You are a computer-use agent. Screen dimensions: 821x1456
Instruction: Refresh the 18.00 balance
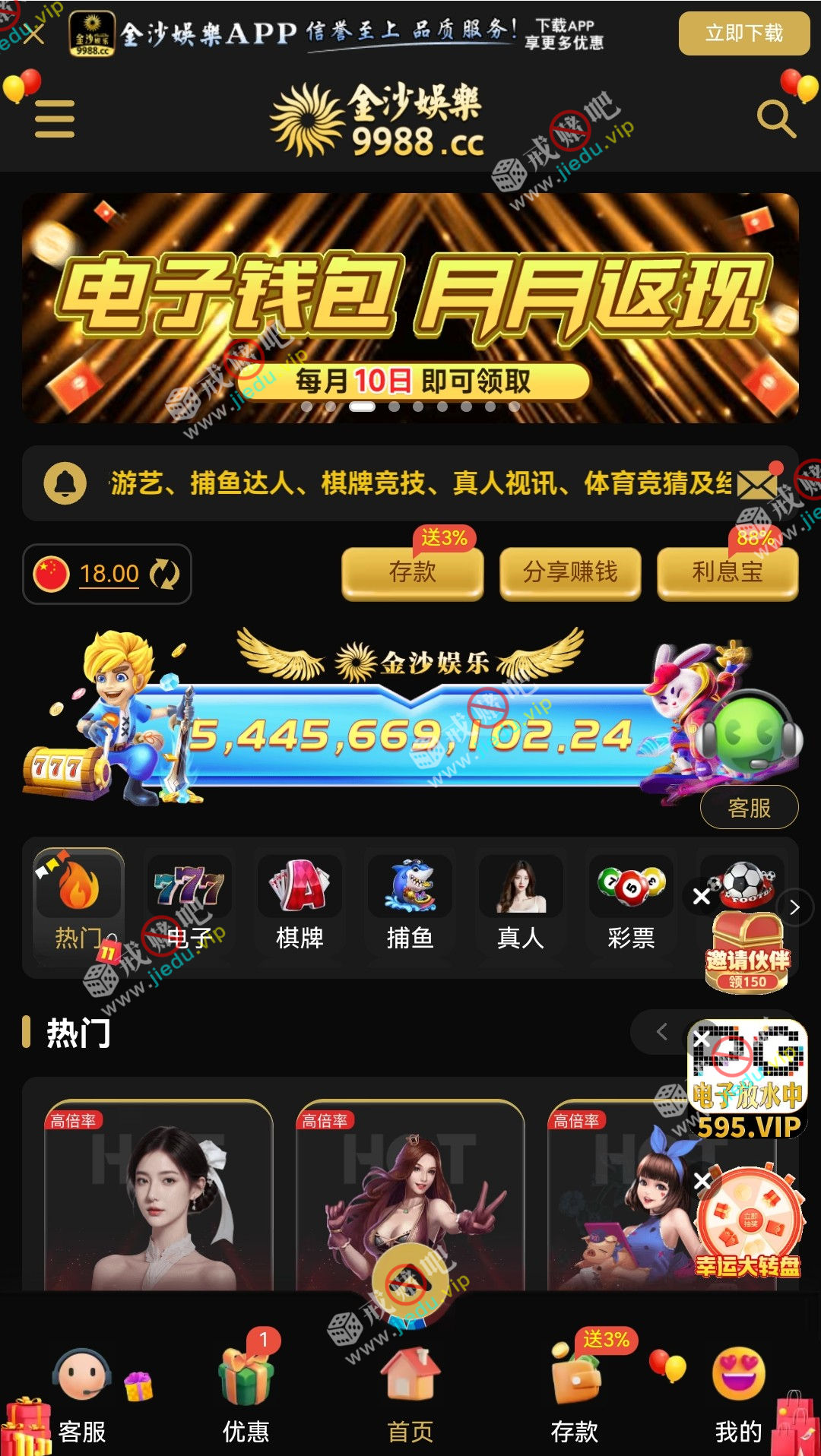tap(164, 574)
